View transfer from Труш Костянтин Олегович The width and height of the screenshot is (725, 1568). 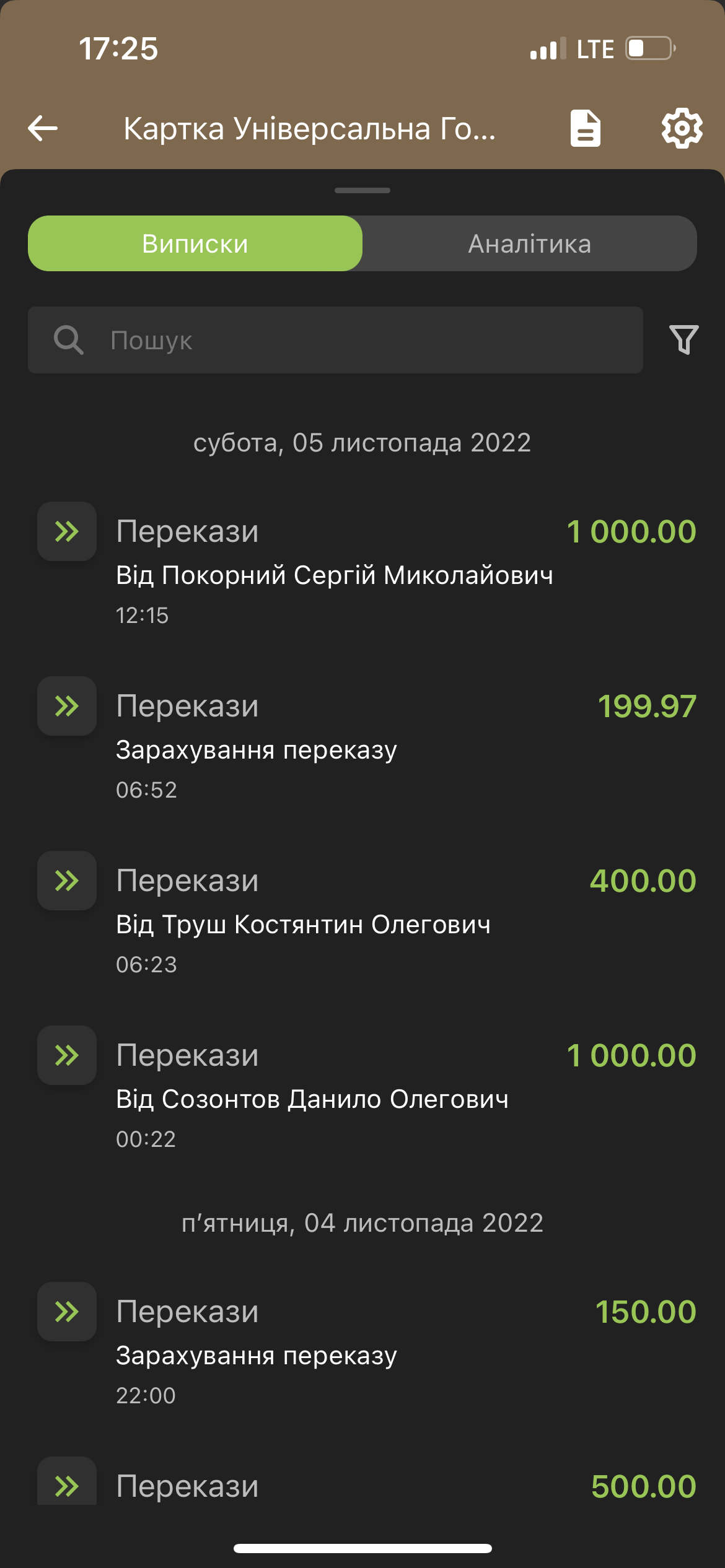pos(366,922)
